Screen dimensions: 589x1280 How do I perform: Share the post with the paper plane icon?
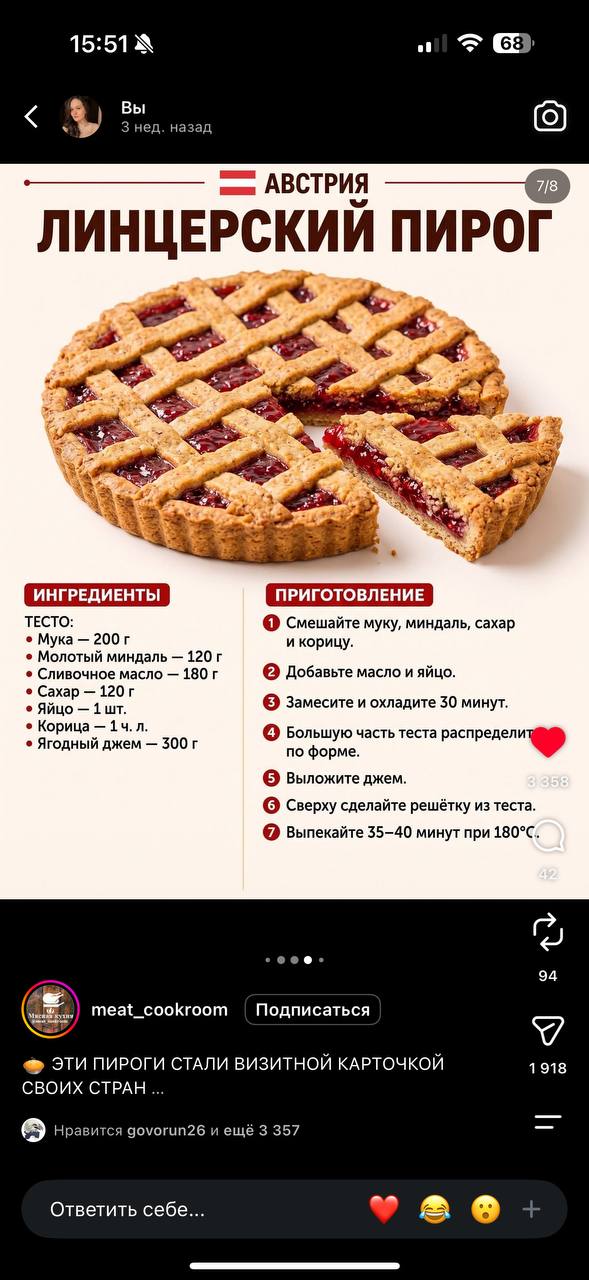548,1030
